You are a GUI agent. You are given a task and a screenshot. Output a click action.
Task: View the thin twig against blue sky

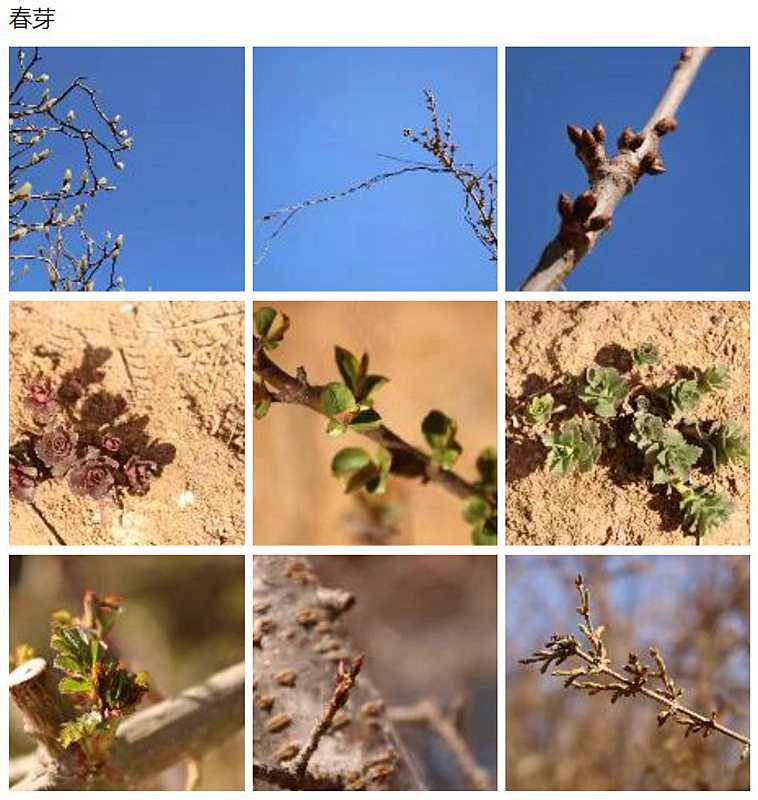(x=374, y=168)
